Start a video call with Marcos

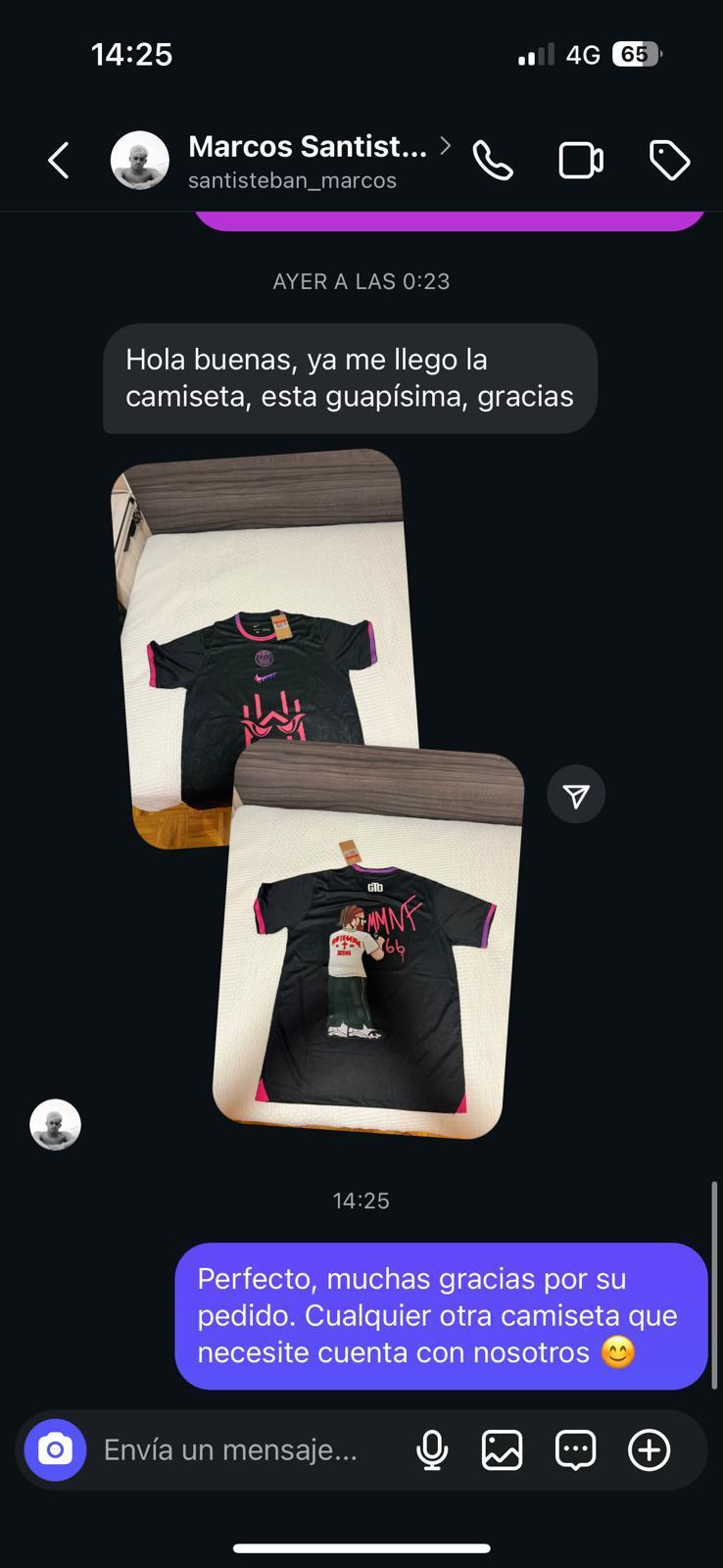(581, 161)
